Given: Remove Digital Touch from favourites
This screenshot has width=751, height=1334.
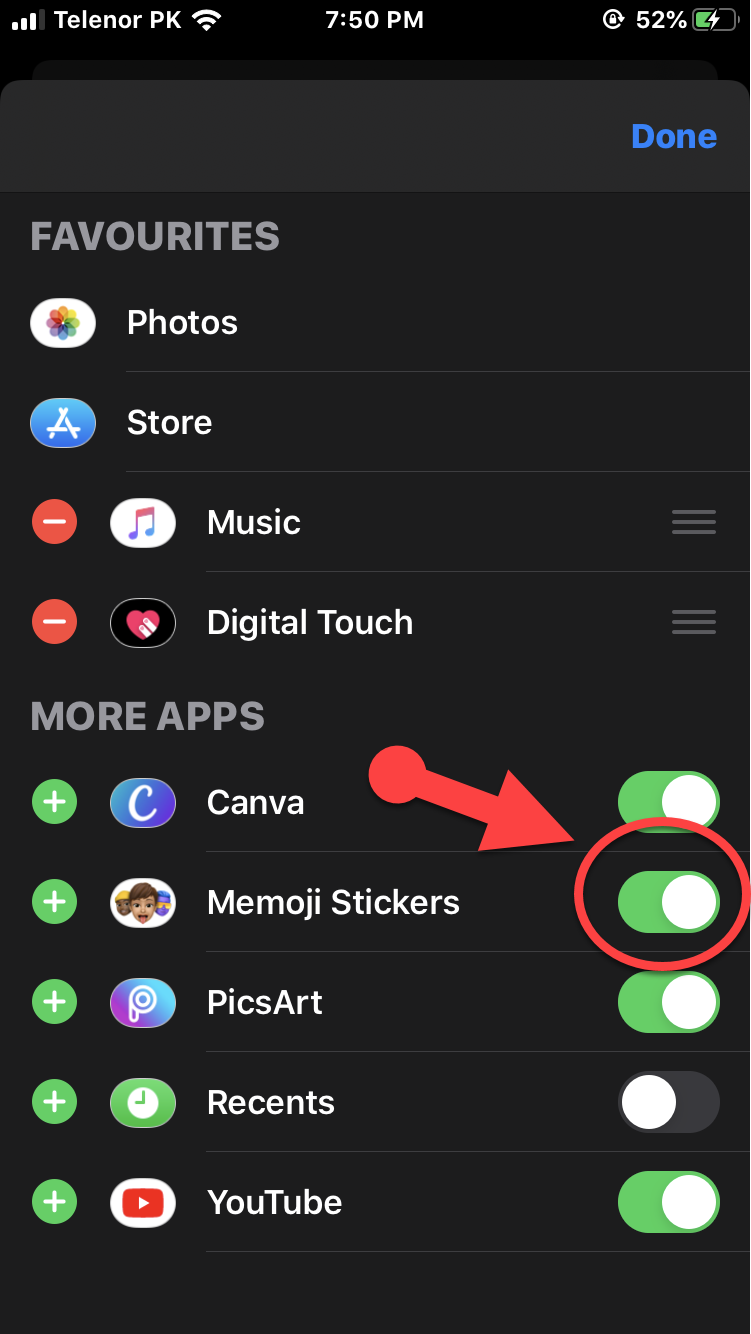Looking at the screenshot, I should pos(55,622).
